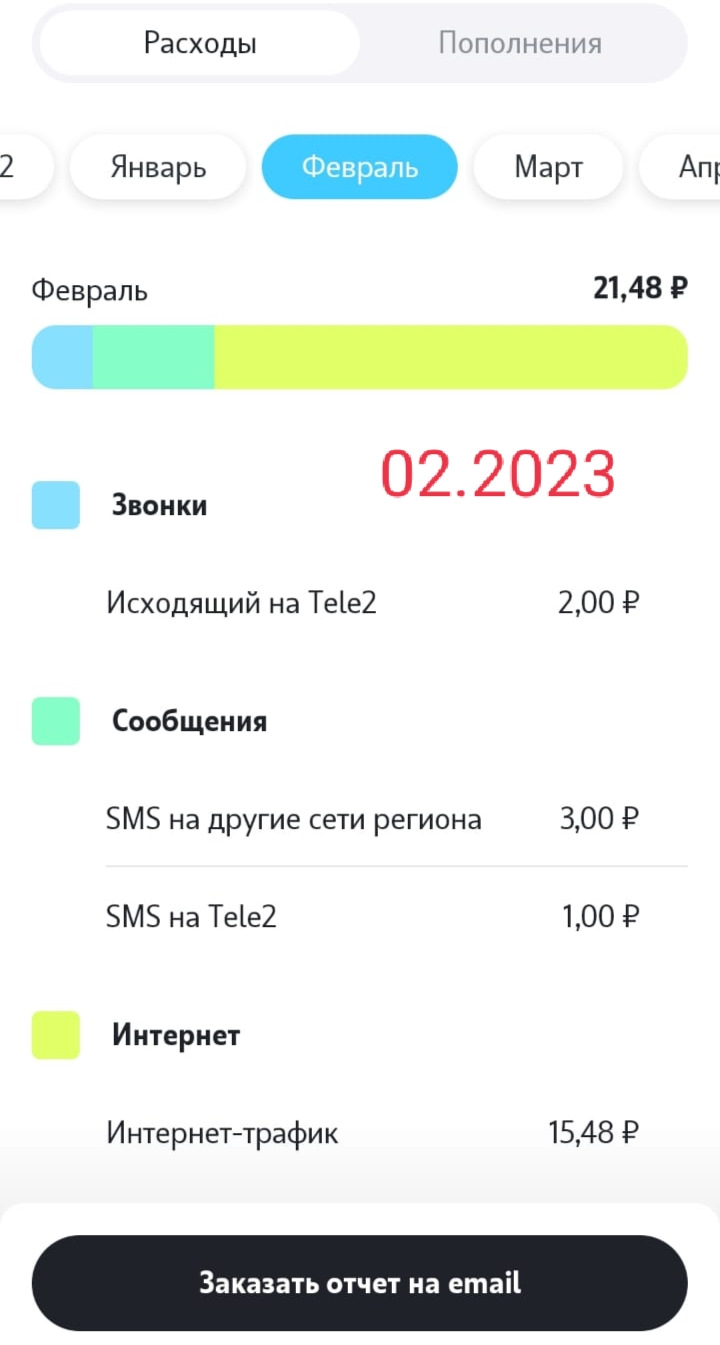Switch to the Пополнения tab
Image resolution: width=720 pixels, height=1345 pixels.
[x=518, y=43]
